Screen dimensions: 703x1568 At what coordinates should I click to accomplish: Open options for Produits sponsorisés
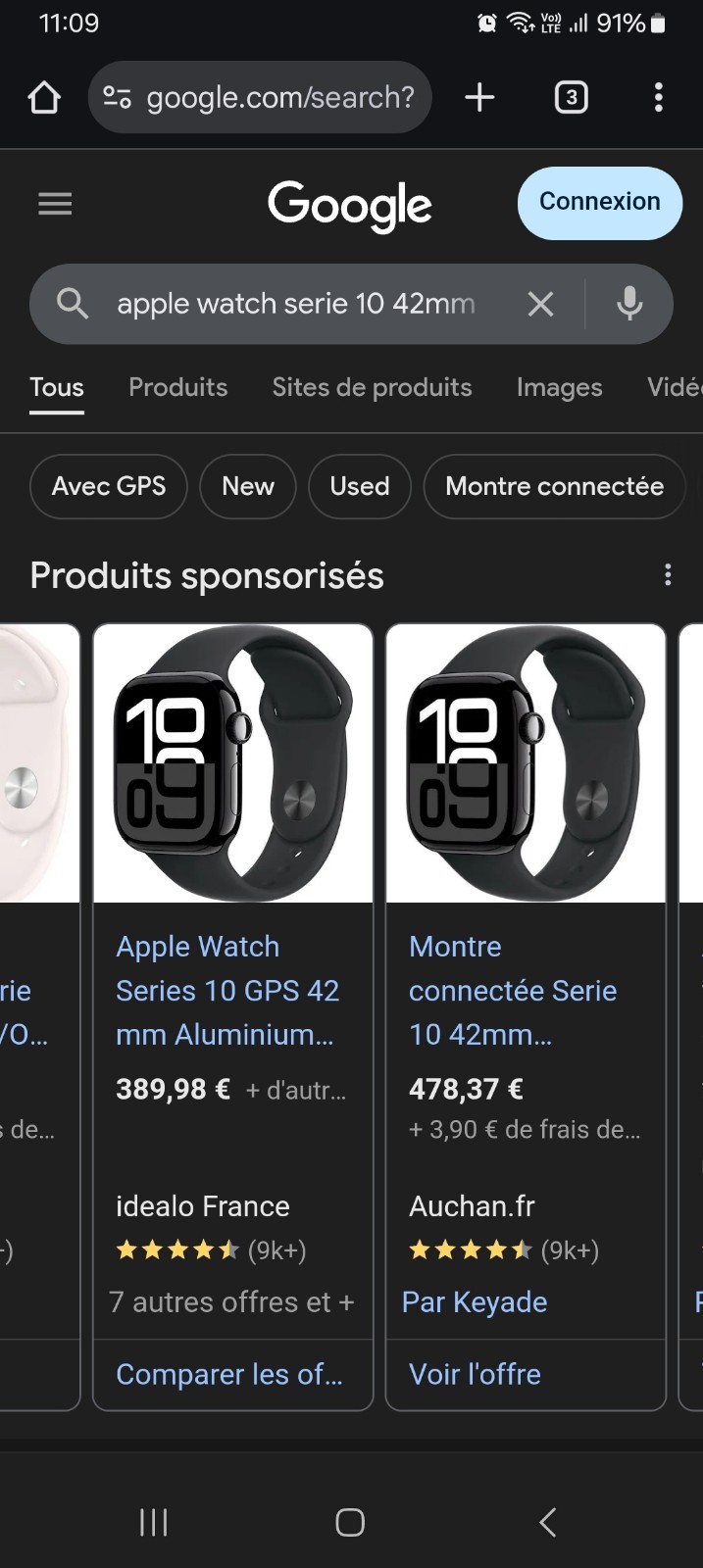pos(668,575)
